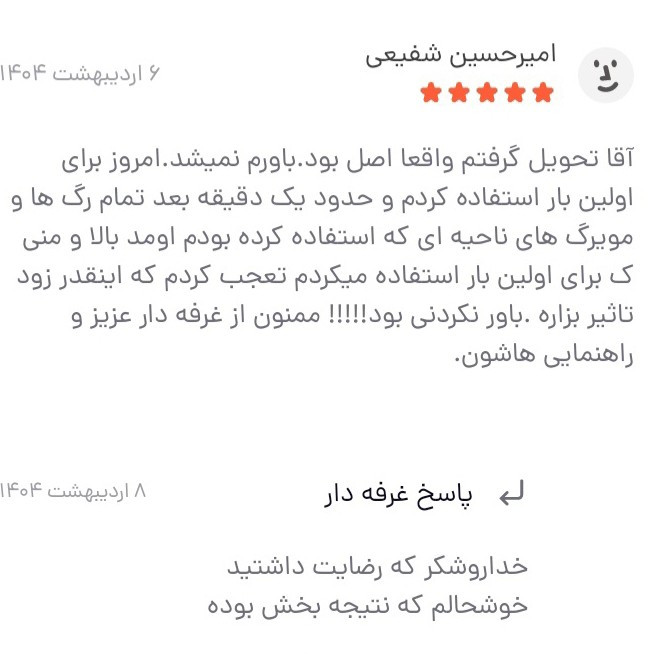Open امیرحسین شفیعی's profile avatar
The image size is (654, 654).
[x=606, y=75]
